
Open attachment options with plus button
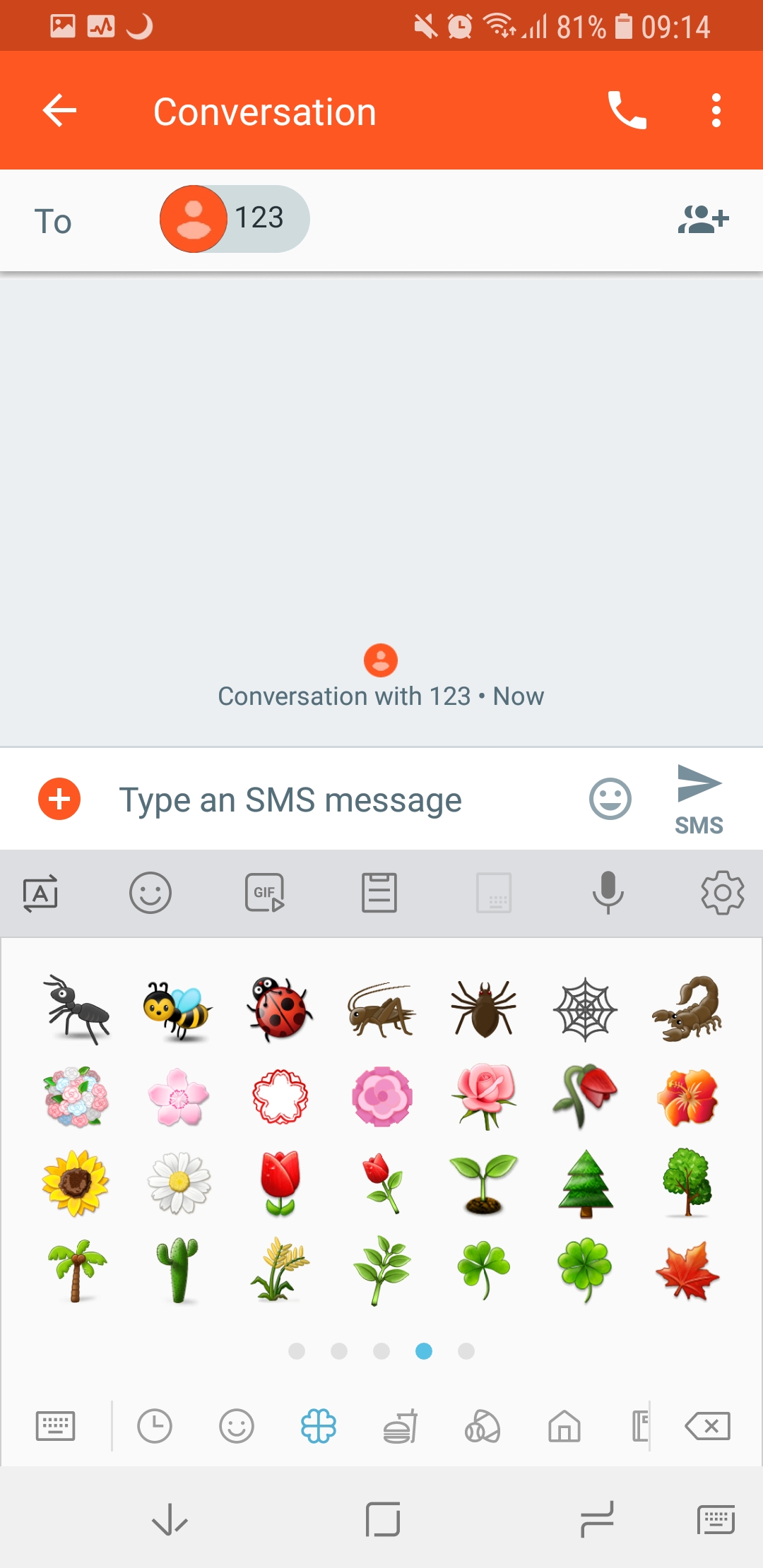pyautogui.click(x=59, y=800)
